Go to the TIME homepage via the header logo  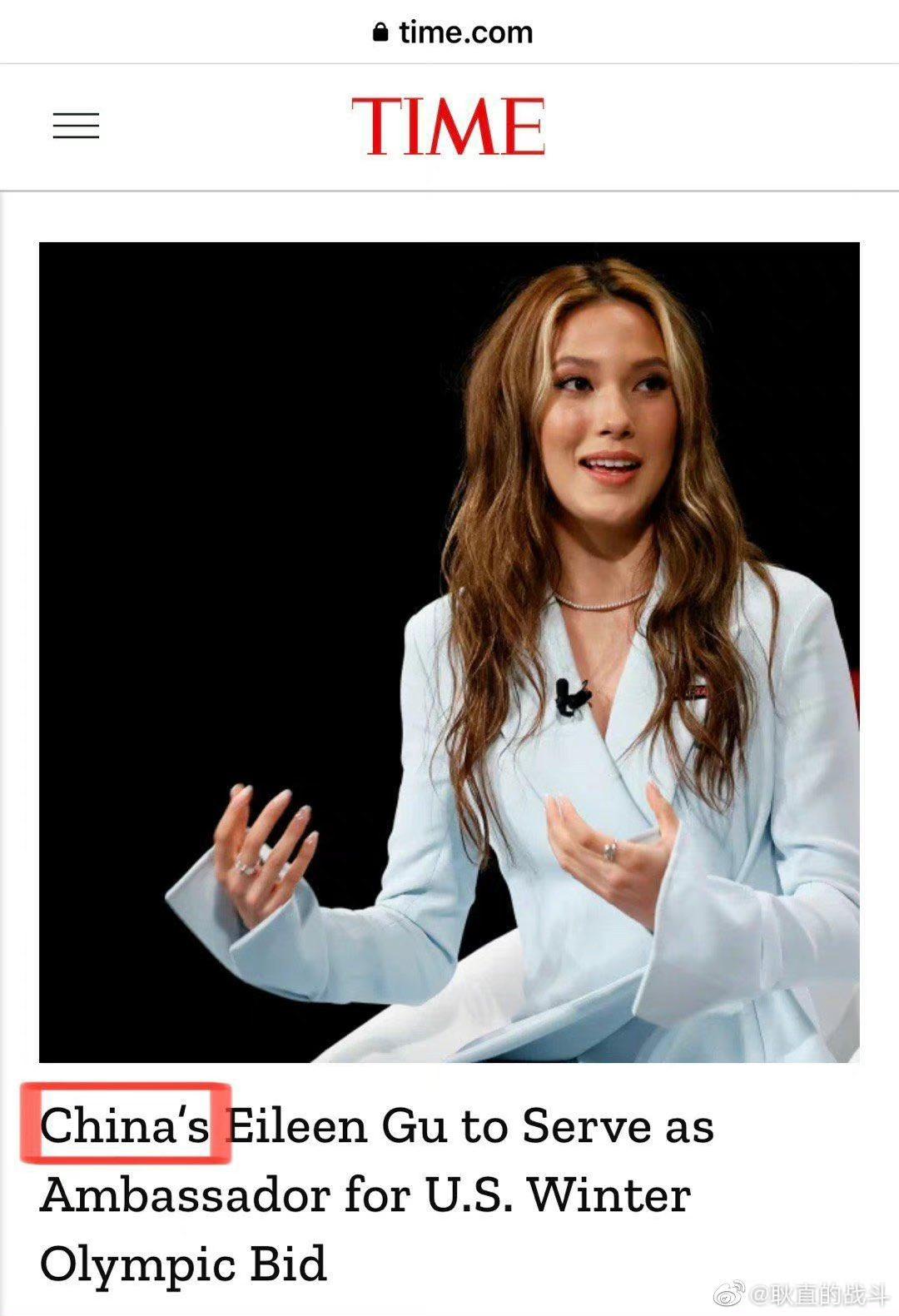(449, 127)
